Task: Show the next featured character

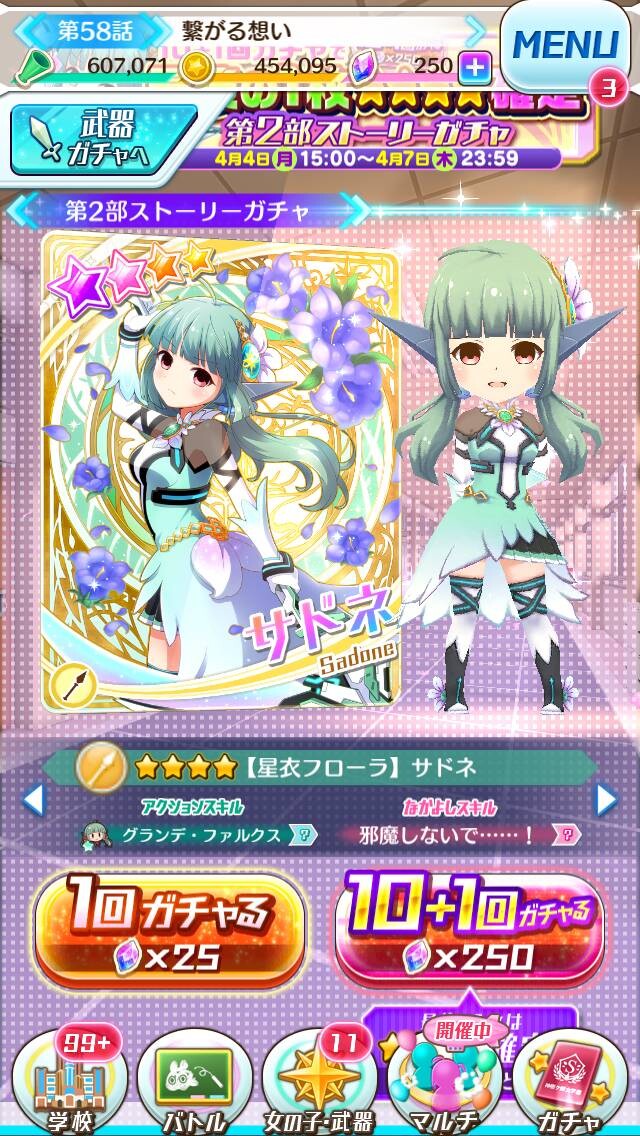Action: (x=606, y=800)
